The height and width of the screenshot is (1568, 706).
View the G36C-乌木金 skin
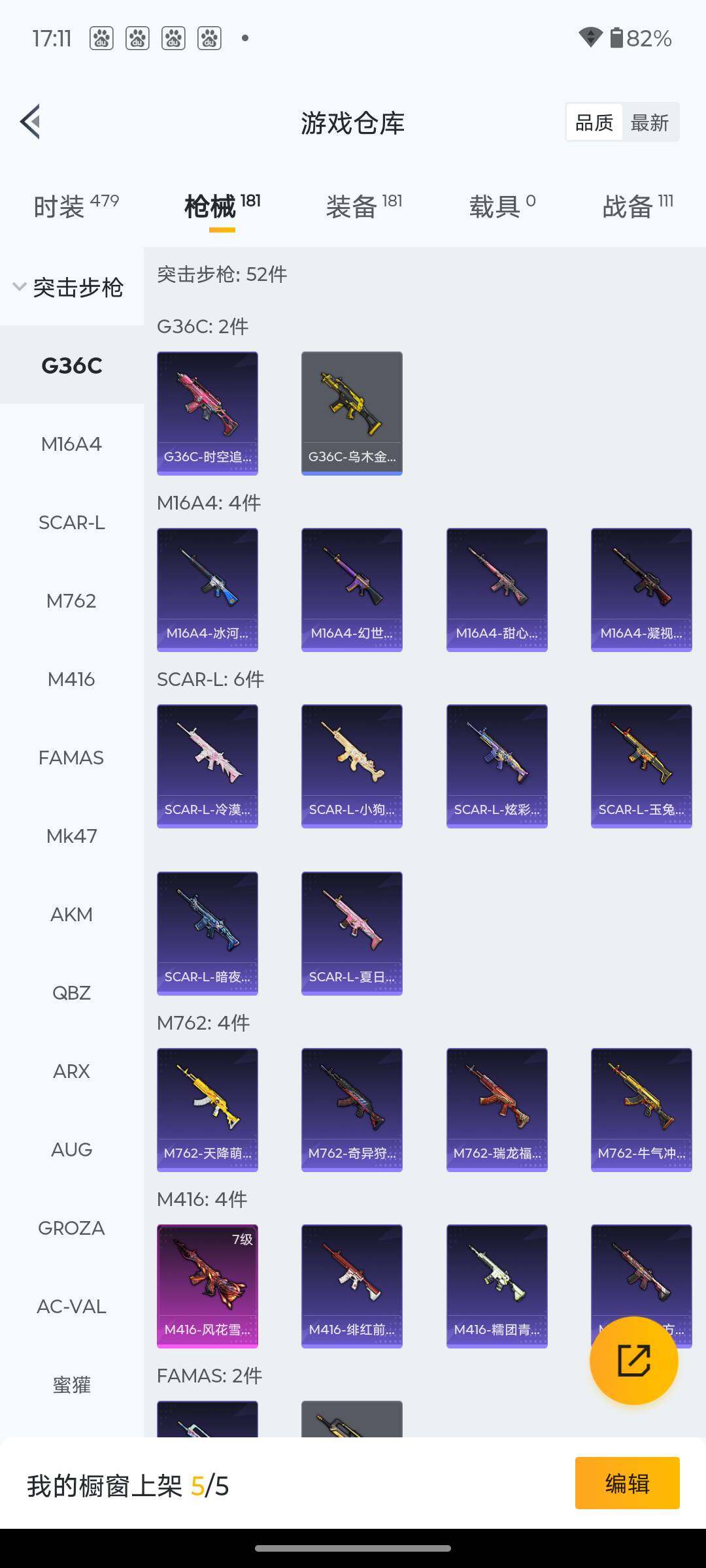352,413
